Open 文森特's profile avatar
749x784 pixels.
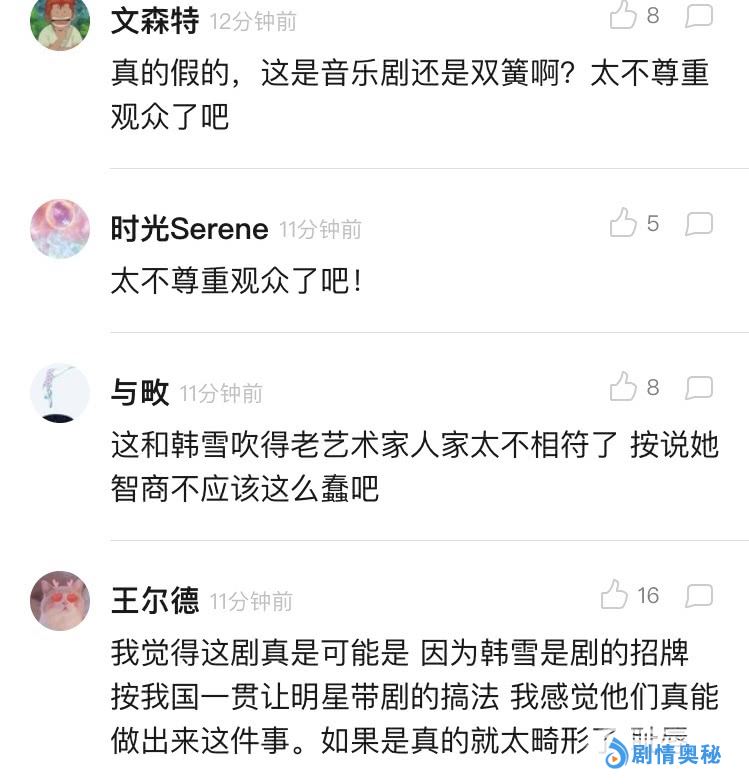(x=60, y=20)
